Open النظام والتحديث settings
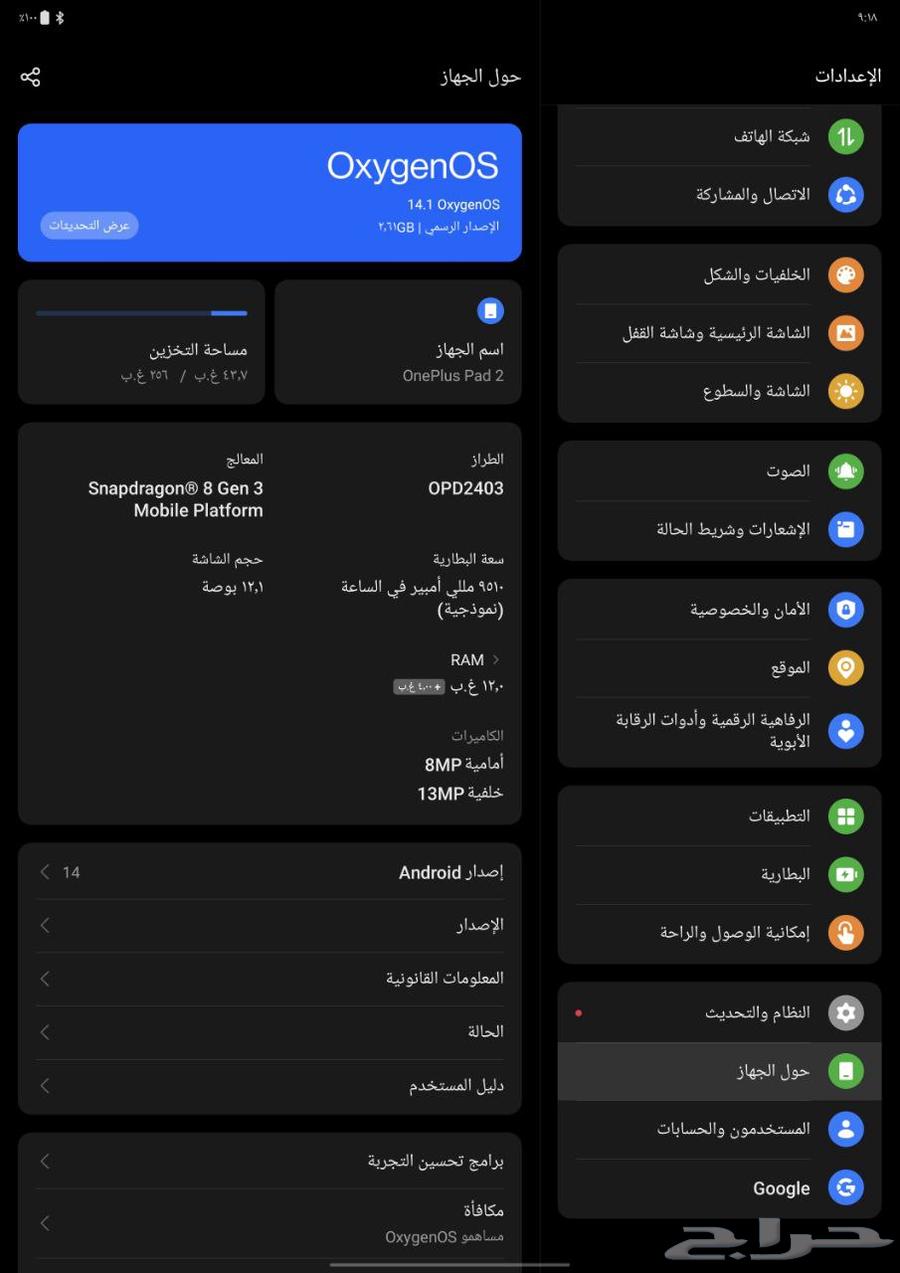Viewport: 900px width, 1273px height. point(719,1013)
